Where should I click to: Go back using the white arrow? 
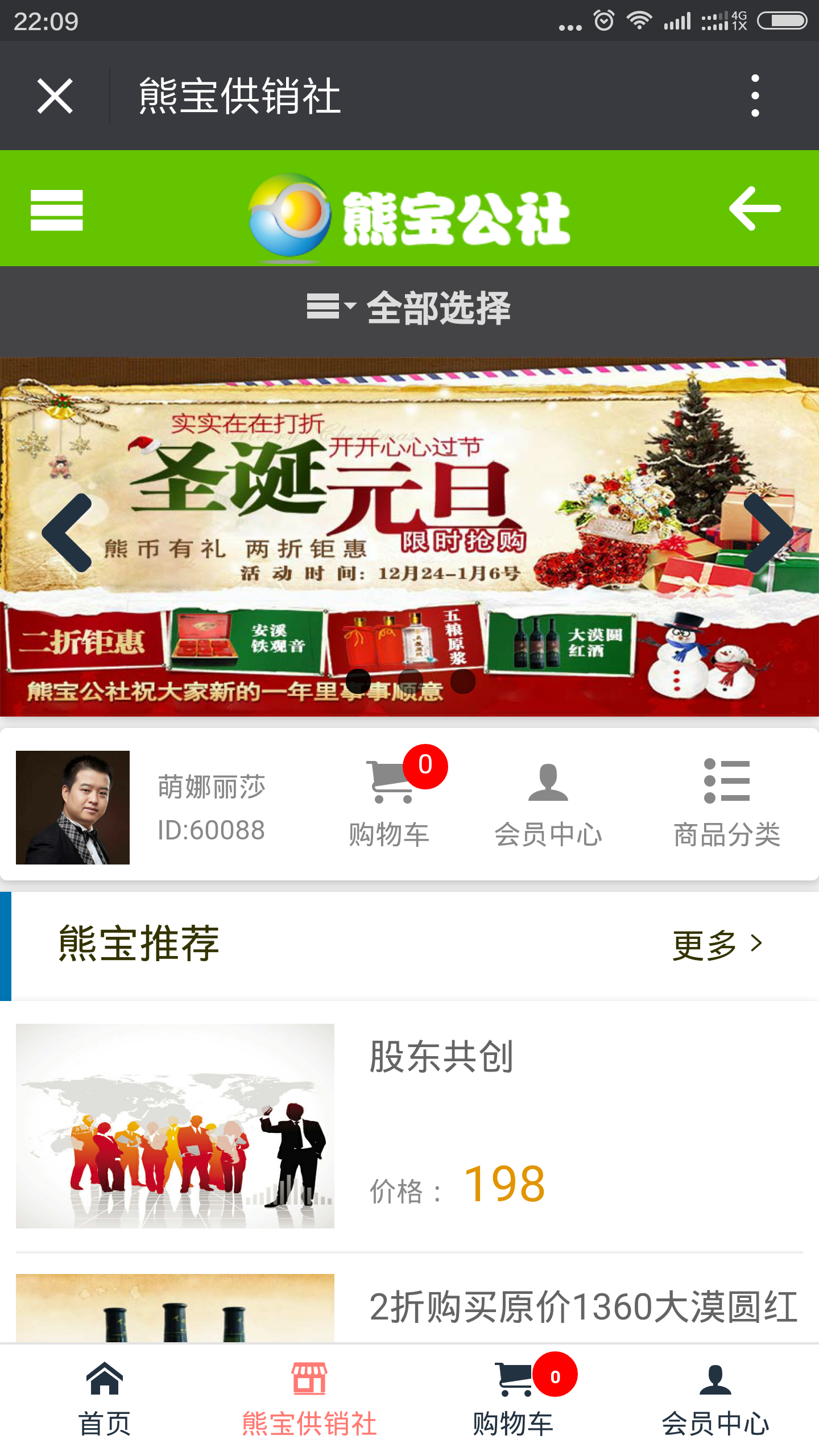point(755,209)
